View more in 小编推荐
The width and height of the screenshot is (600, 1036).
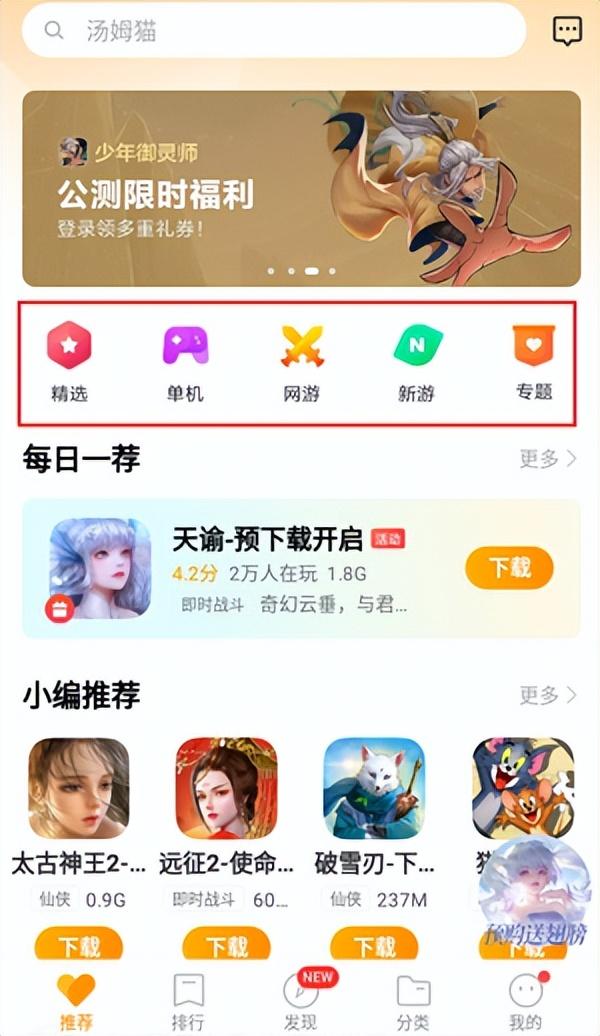coord(548,694)
